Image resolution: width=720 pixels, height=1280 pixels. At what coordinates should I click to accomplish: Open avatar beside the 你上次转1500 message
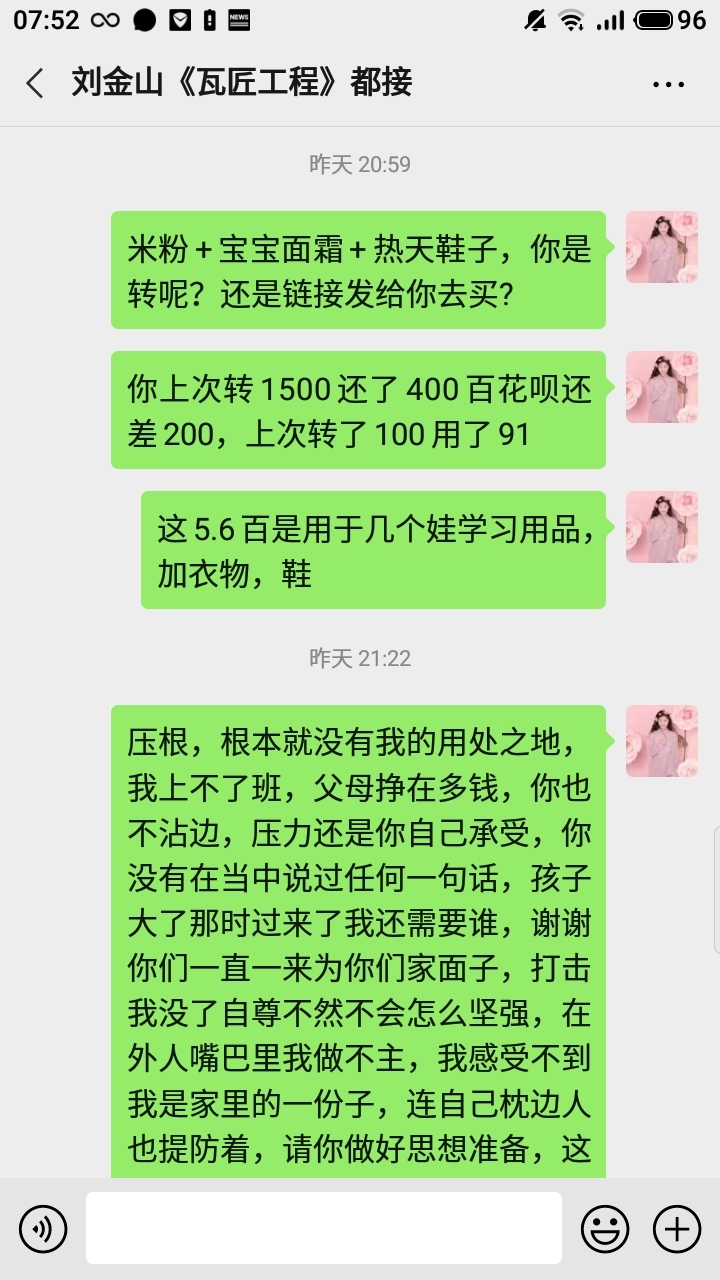661,387
